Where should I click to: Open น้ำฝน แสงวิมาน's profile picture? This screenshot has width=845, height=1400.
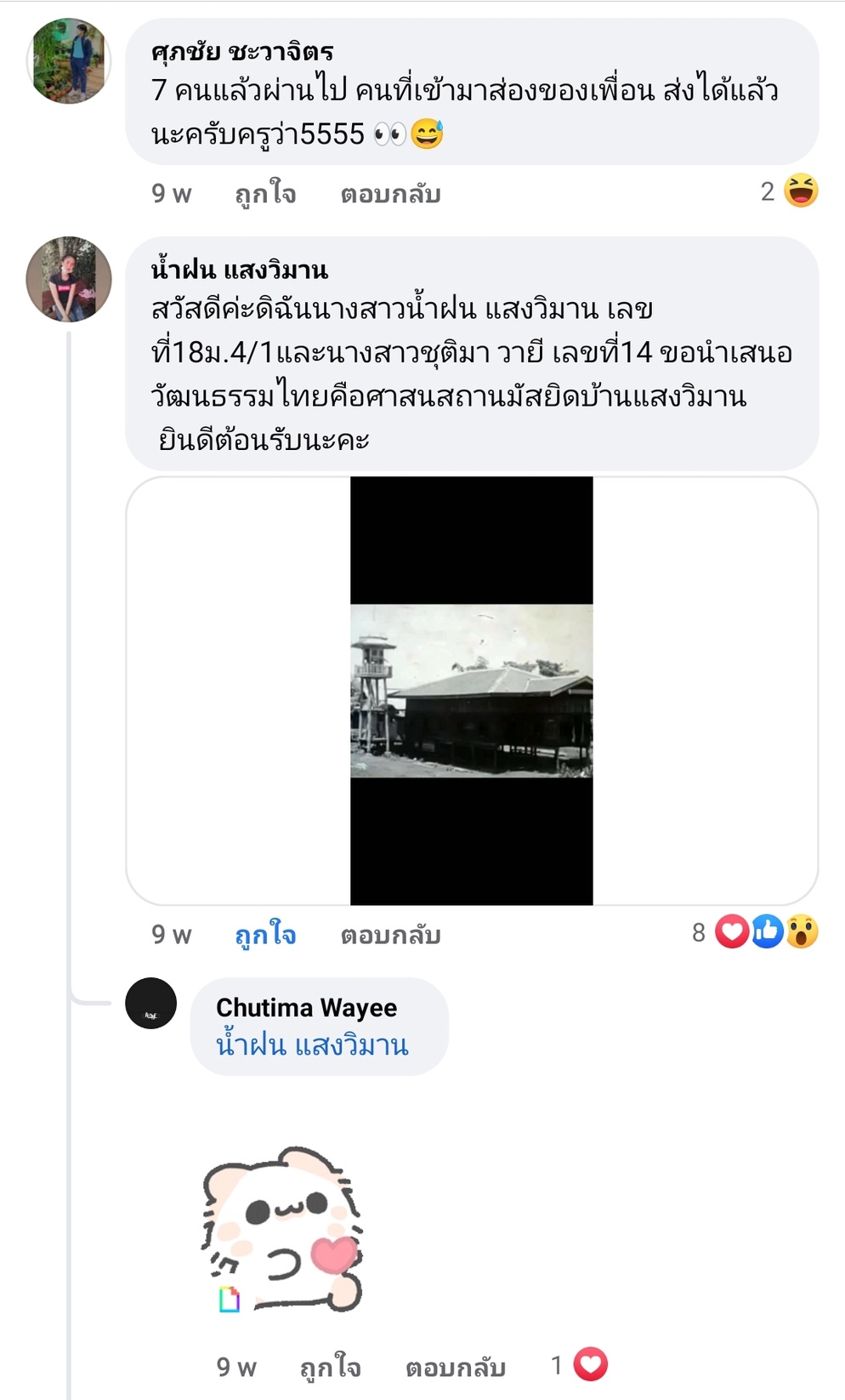click(69, 279)
